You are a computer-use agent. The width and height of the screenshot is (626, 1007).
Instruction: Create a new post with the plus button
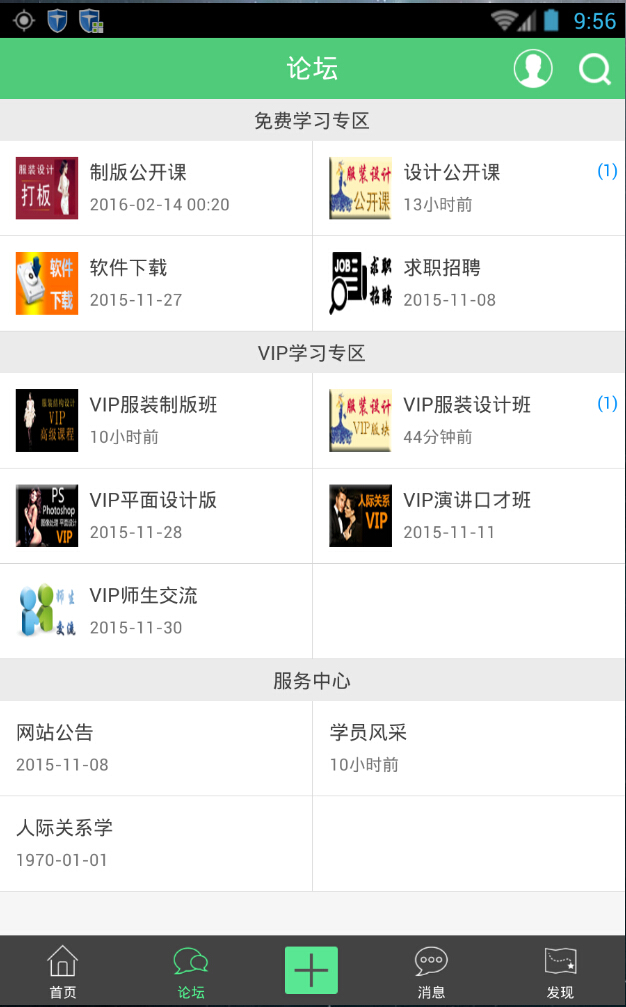click(x=311, y=970)
